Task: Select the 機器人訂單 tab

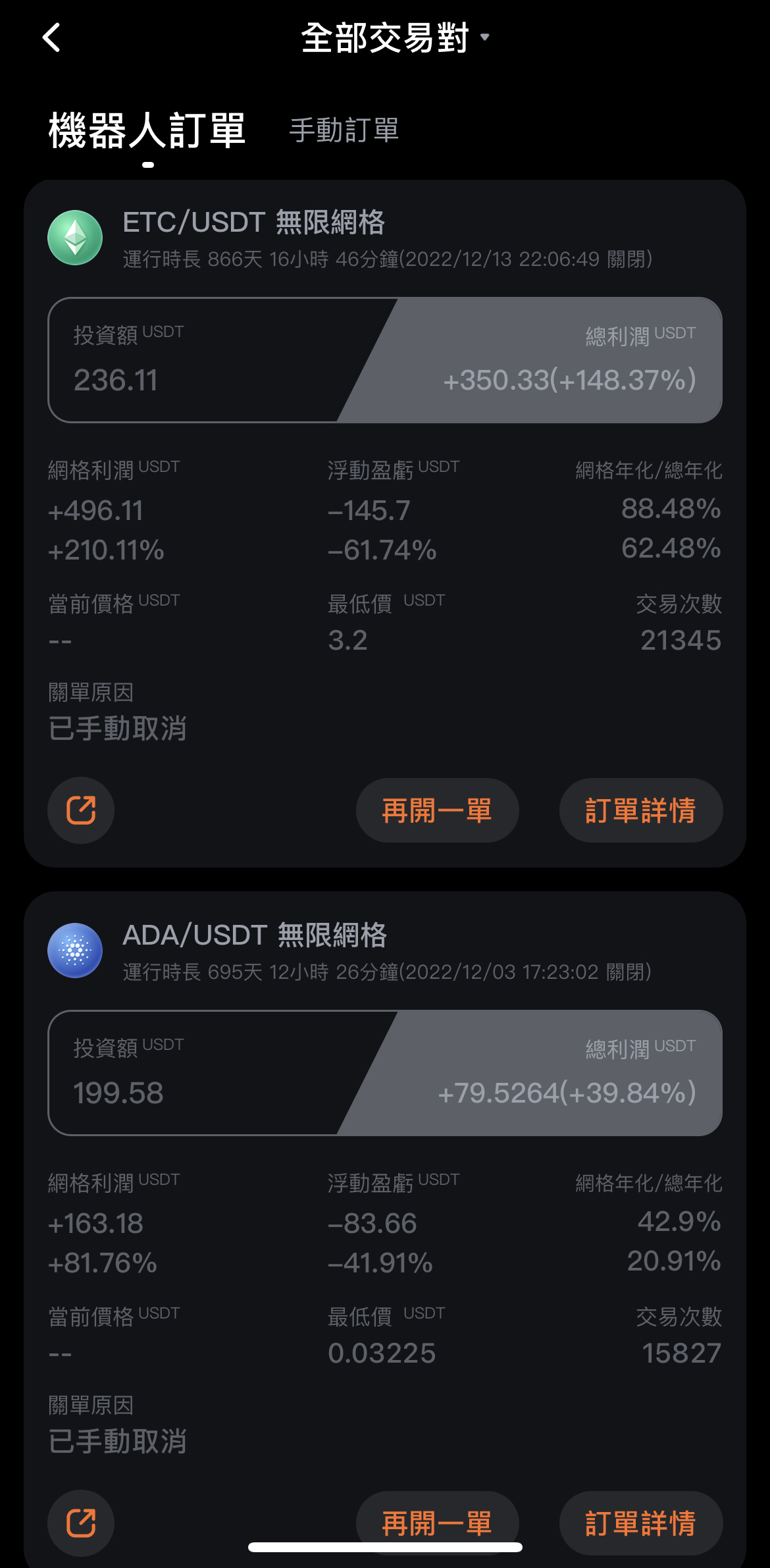Action: click(x=147, y=130)
